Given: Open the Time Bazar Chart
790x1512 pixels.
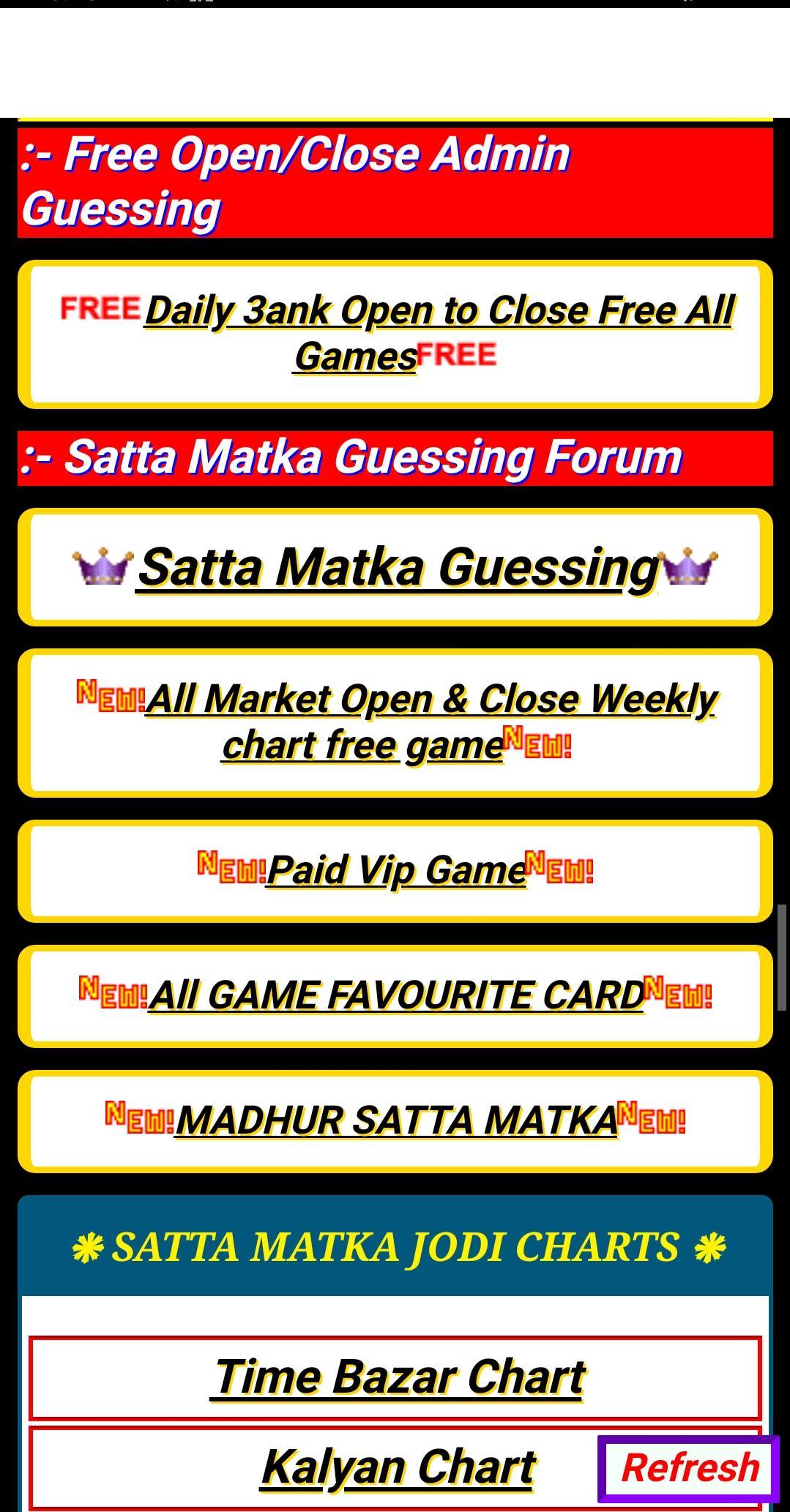Looking at the screenshot, I should tap(399, 1377).
